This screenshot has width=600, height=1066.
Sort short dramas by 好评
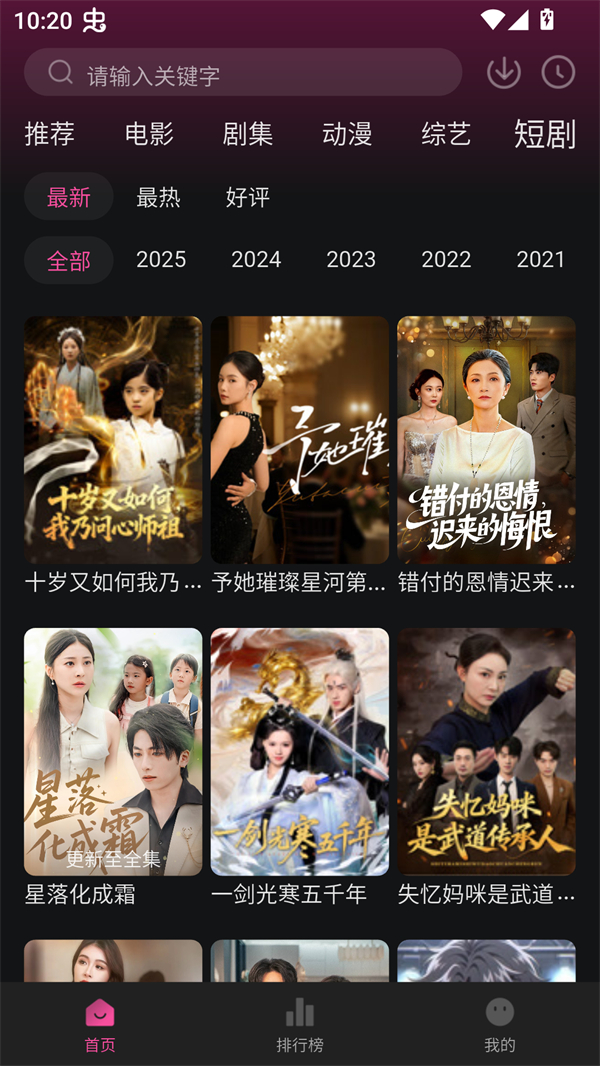pos(247,197)
